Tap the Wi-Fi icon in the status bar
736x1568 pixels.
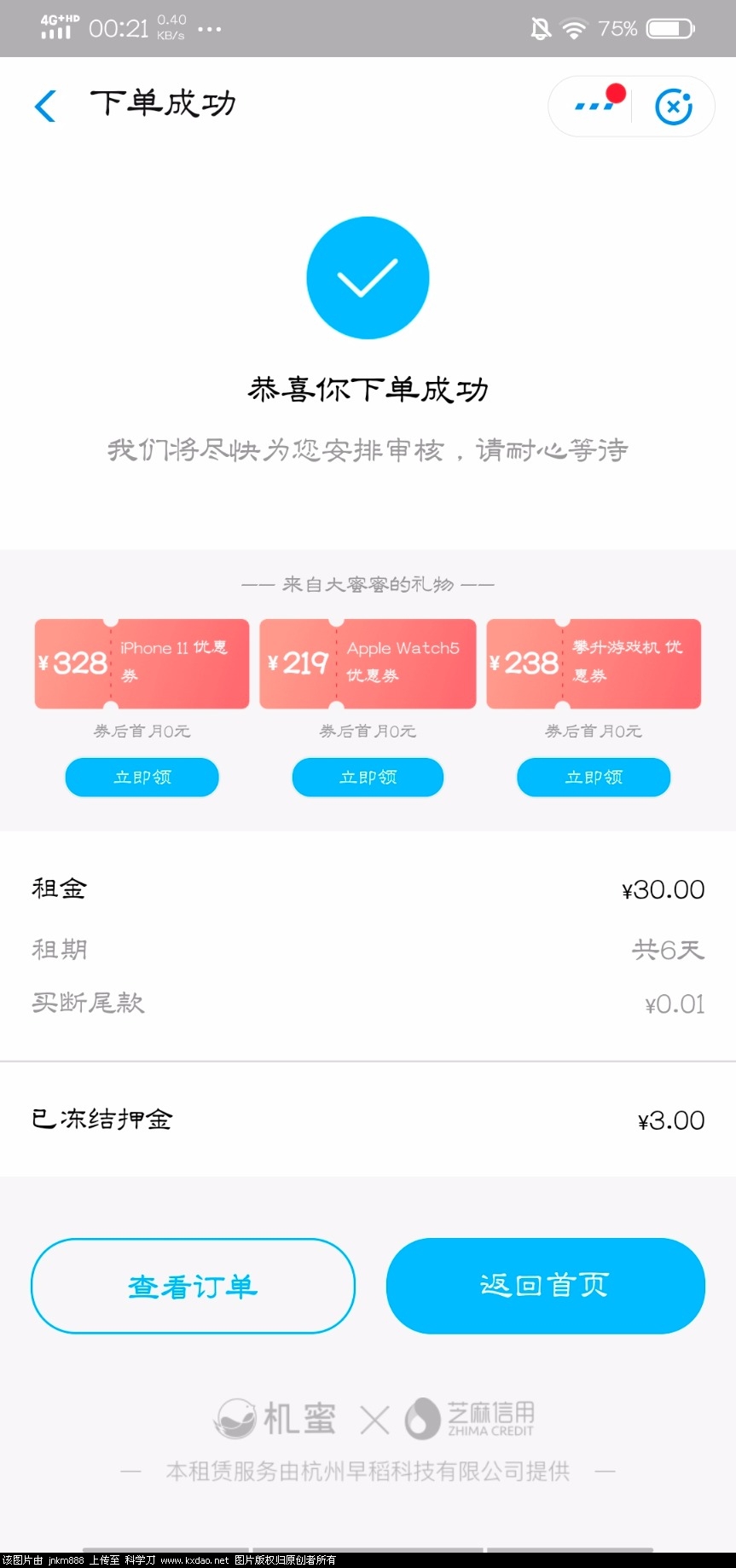click(574, 27)
